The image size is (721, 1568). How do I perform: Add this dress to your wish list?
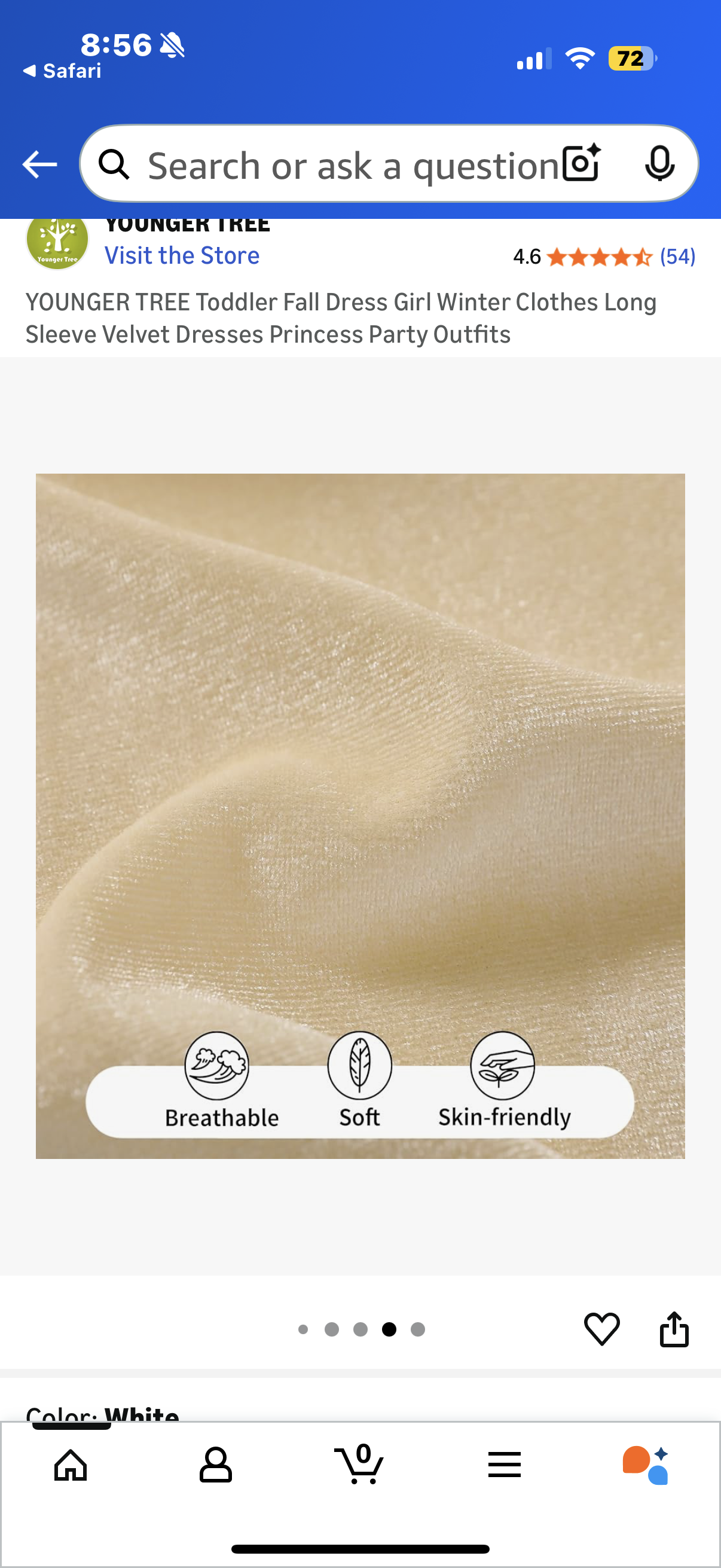click(x=602, y=1329)
